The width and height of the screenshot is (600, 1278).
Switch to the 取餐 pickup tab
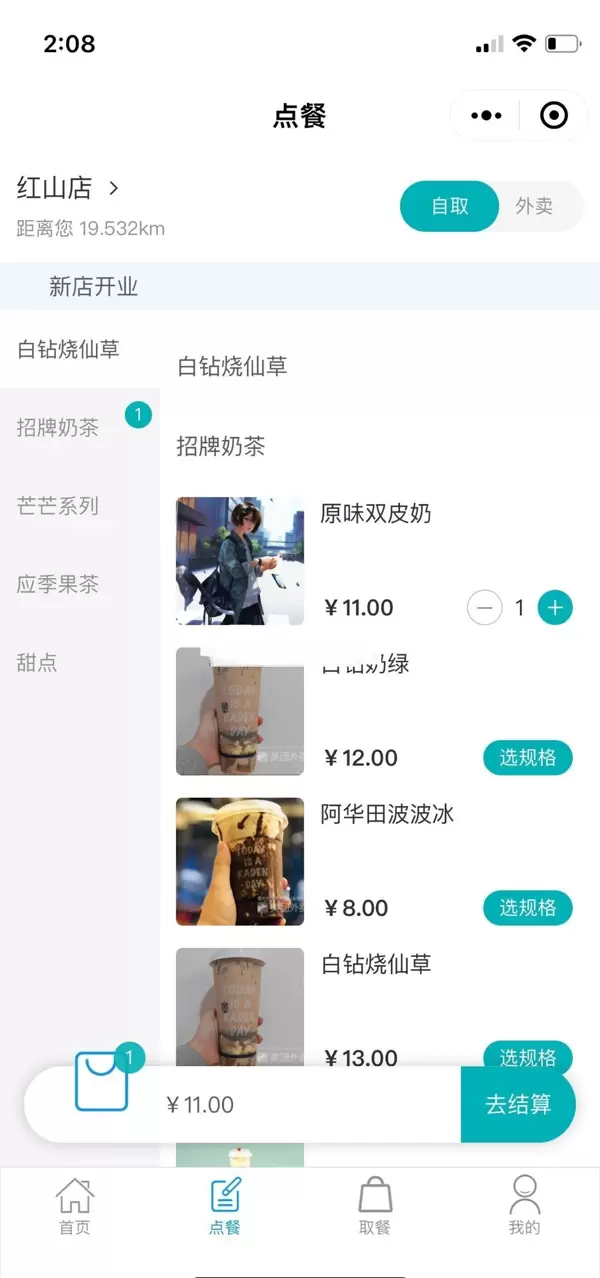pos(375,1207)
